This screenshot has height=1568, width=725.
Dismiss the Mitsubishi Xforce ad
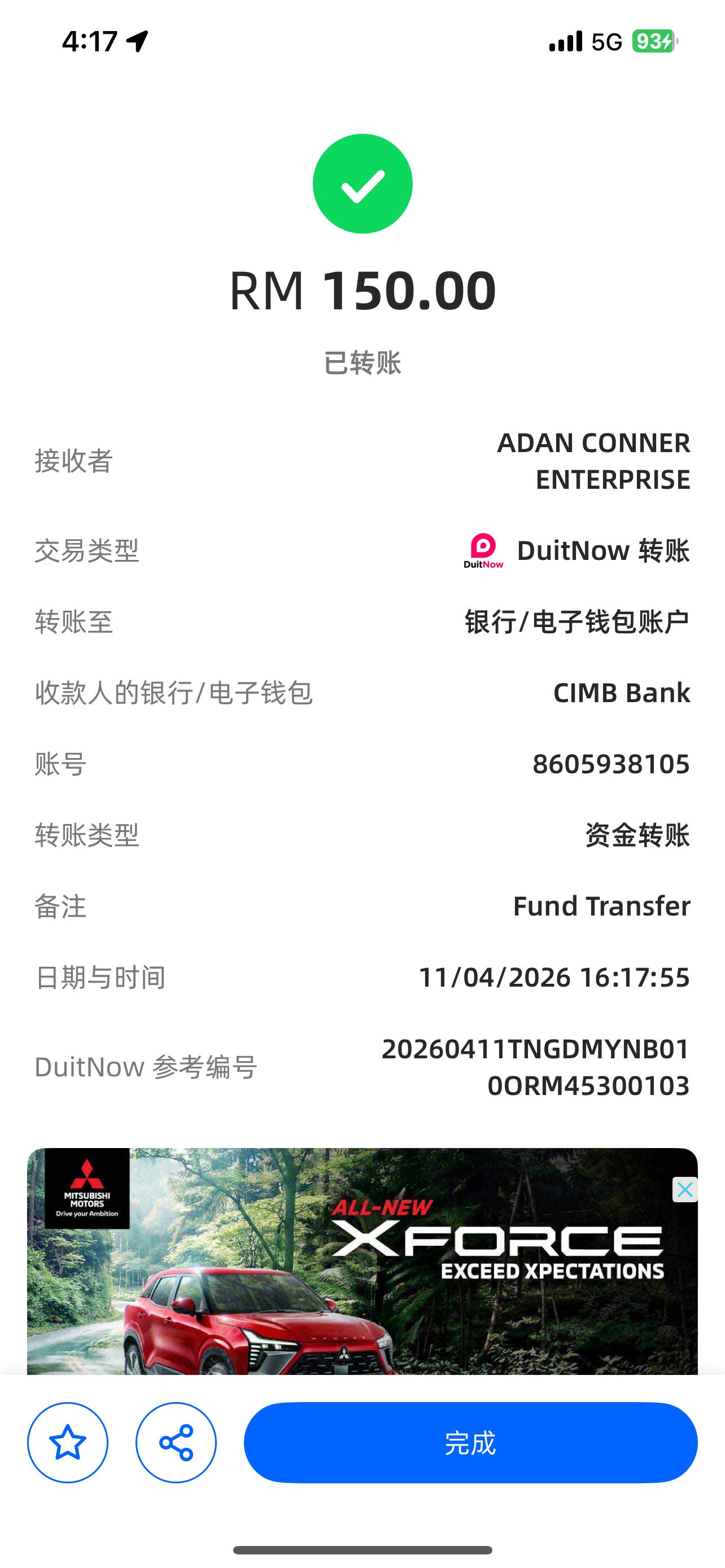coord(684,1189)
